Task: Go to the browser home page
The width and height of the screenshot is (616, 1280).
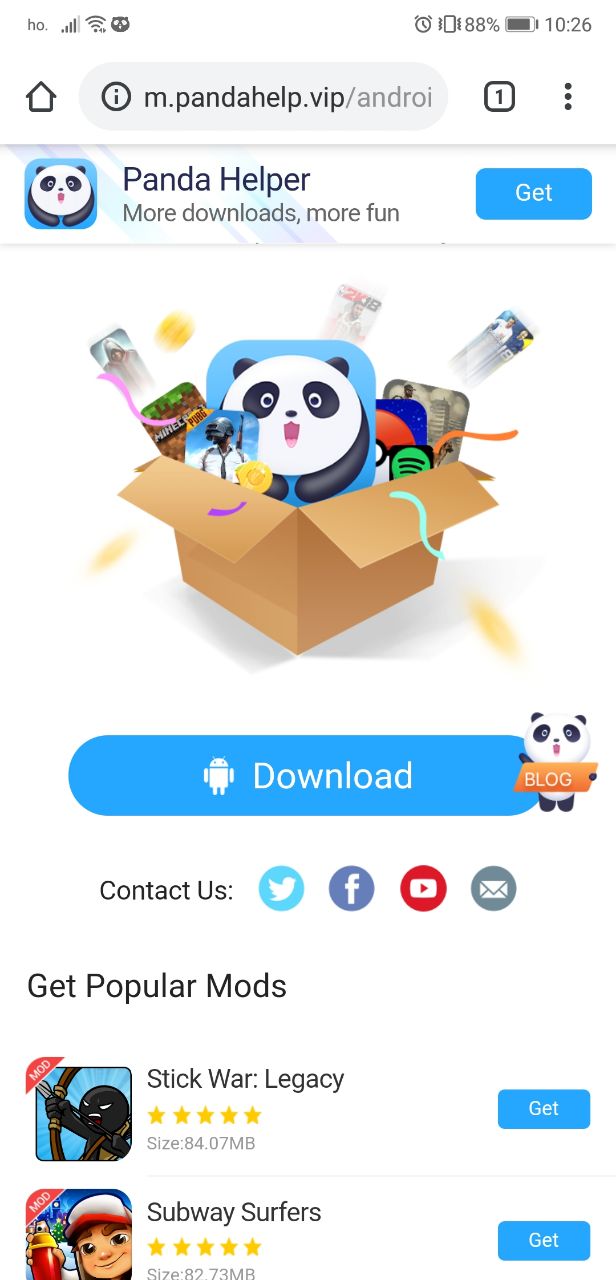Action: coord(41,97)
